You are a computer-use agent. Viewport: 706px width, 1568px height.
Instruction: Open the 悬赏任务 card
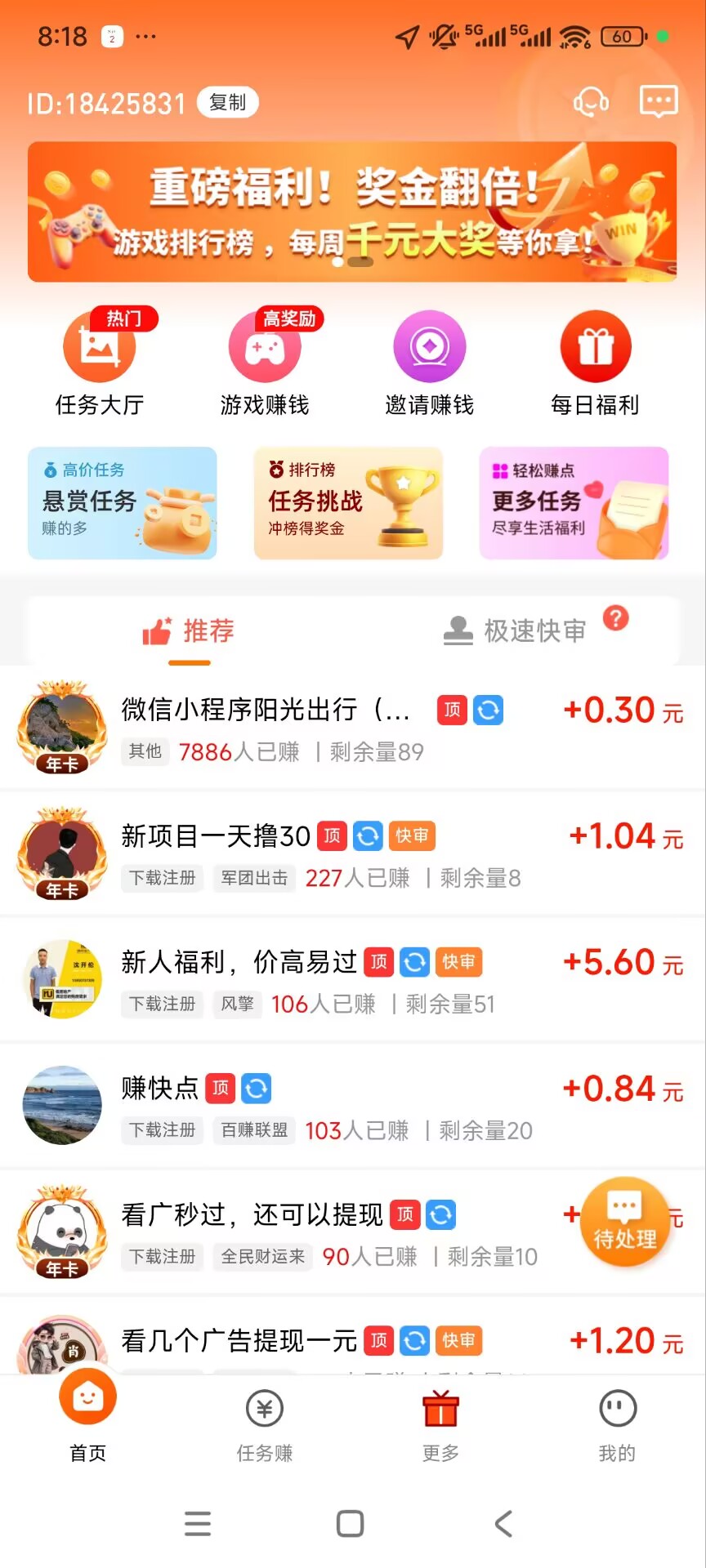[123, 503]
